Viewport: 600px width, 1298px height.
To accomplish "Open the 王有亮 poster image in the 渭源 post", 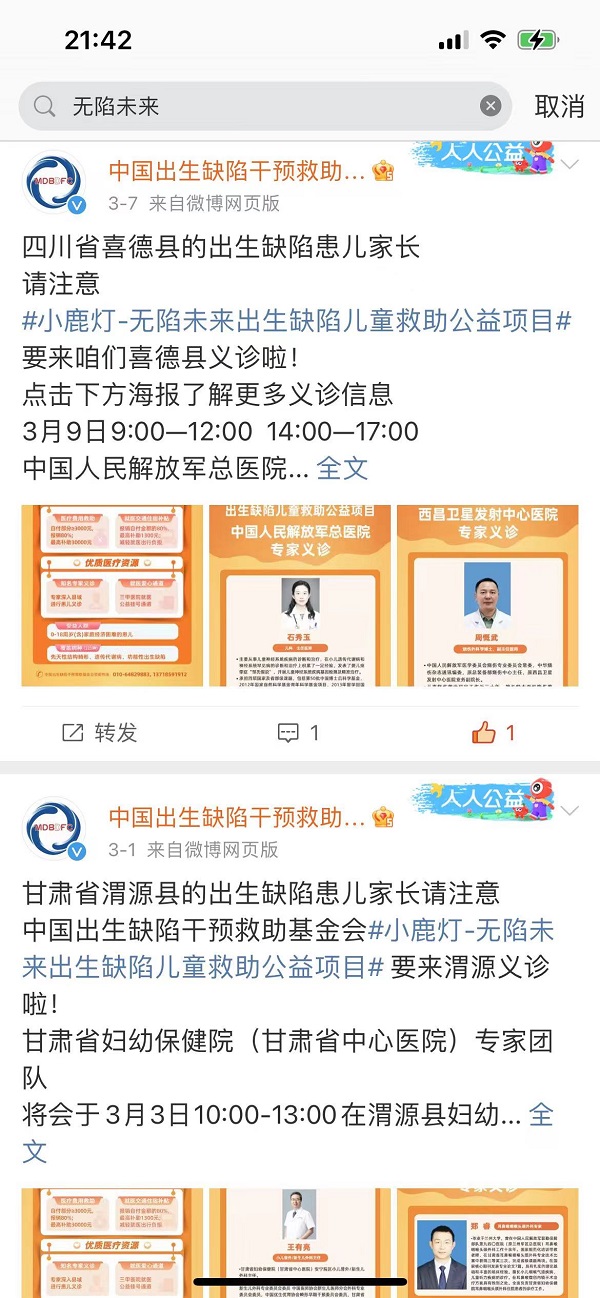I will point(300,1240).
